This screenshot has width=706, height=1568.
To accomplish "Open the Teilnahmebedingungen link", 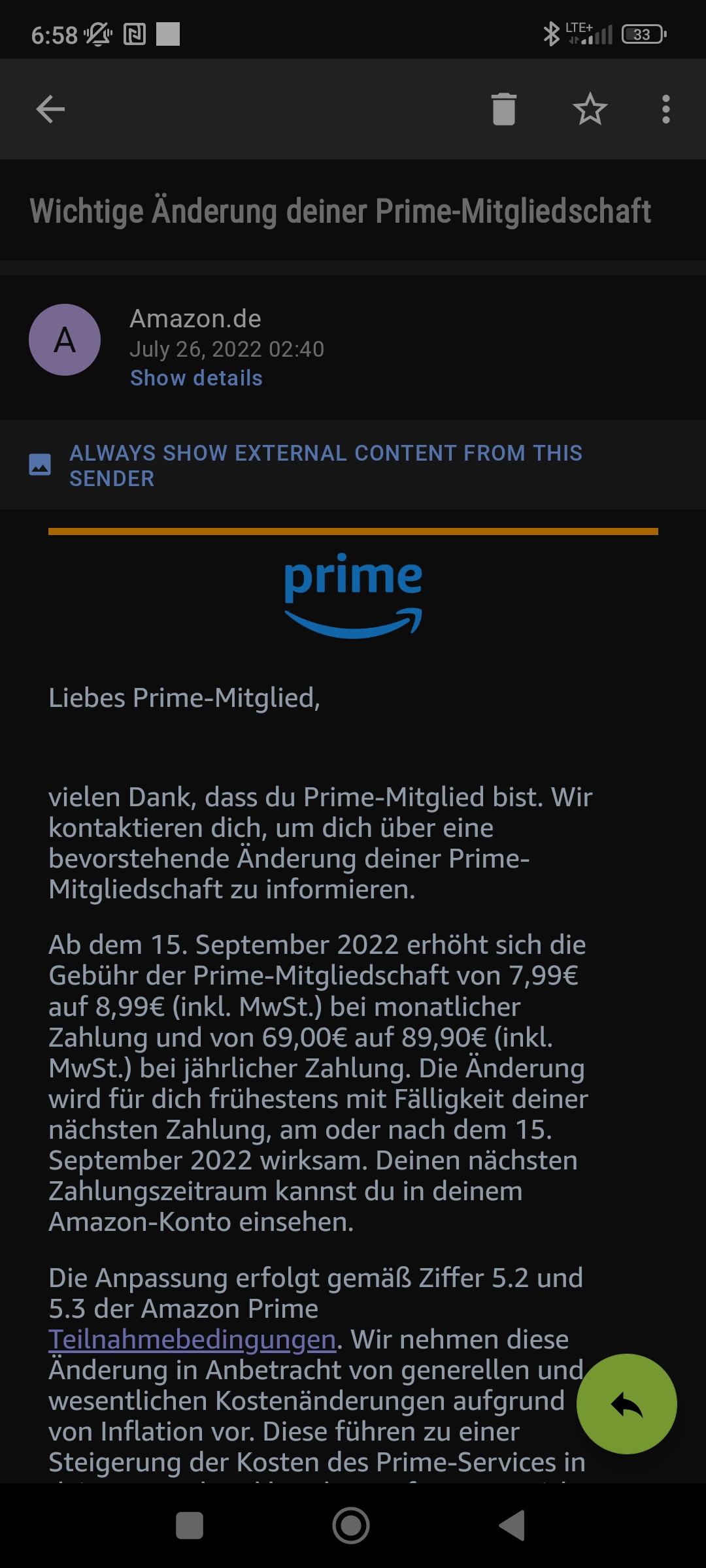I will pos(192,1339).
